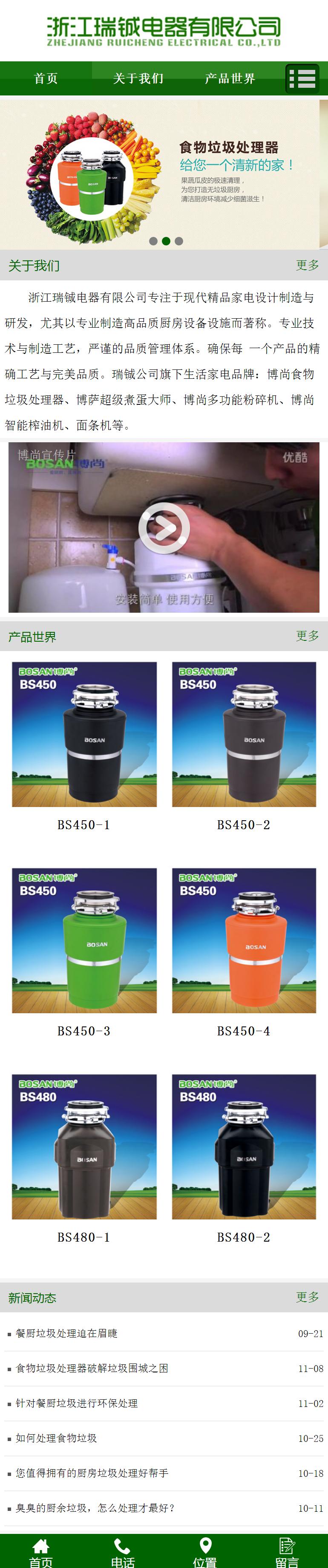
Task: Play the 博尚宣传片 video
Action: (x=164, y=528)
